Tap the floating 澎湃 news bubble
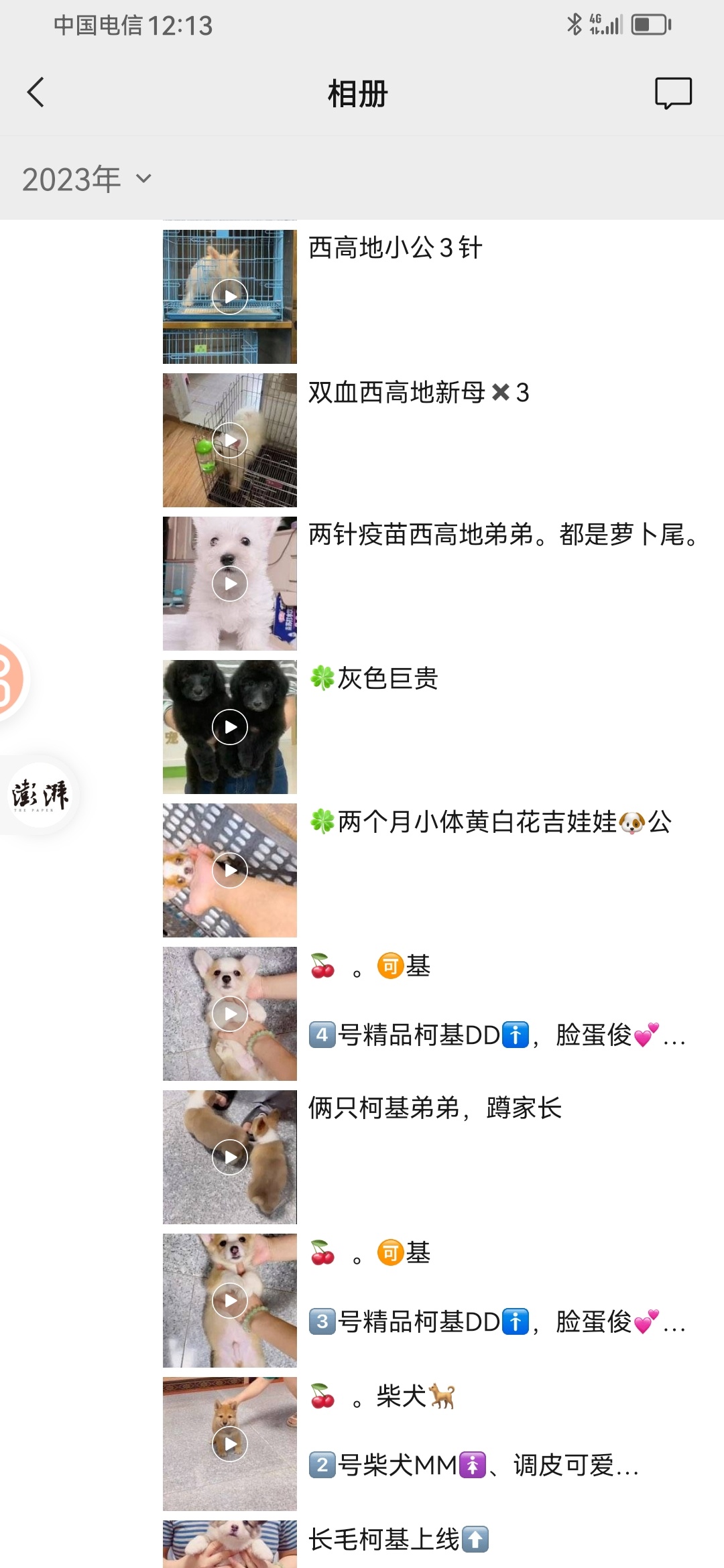Image resolution: width=724 pixels, height=1568 pixels. click(40, 795)
